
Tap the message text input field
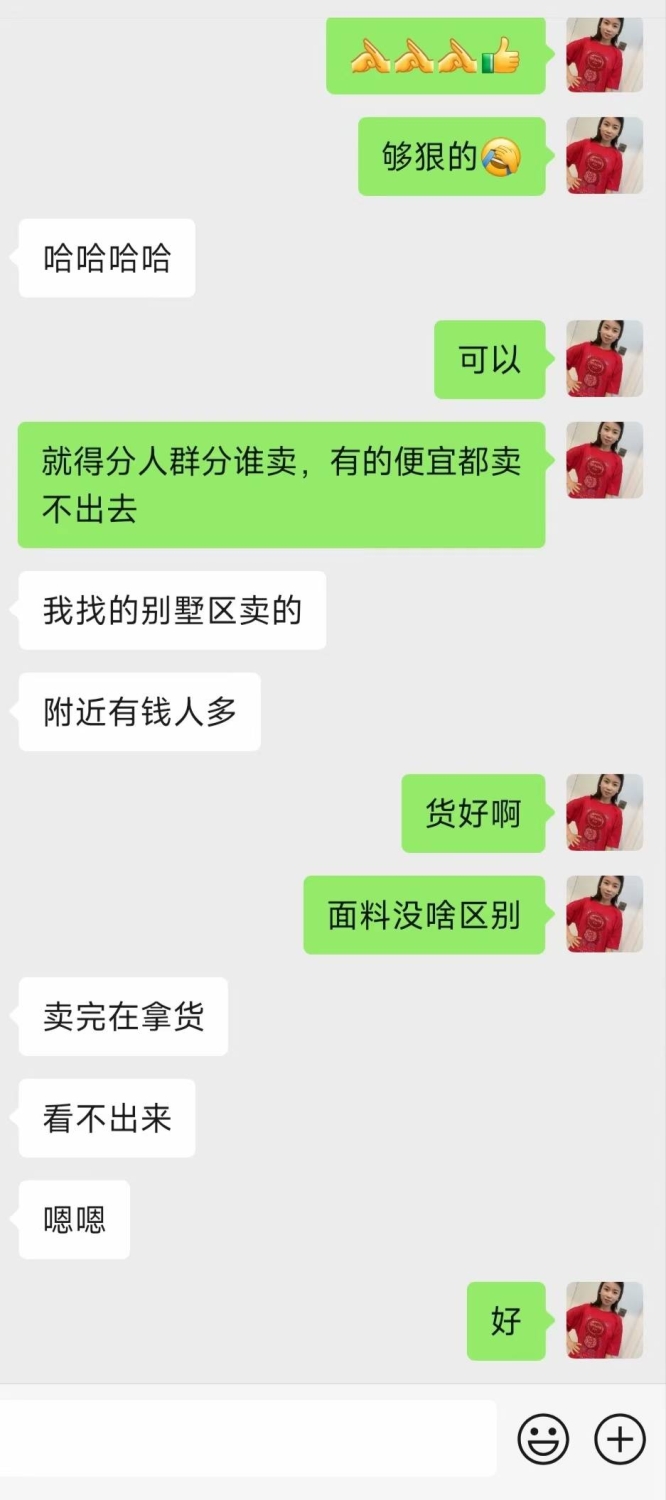248,1439
